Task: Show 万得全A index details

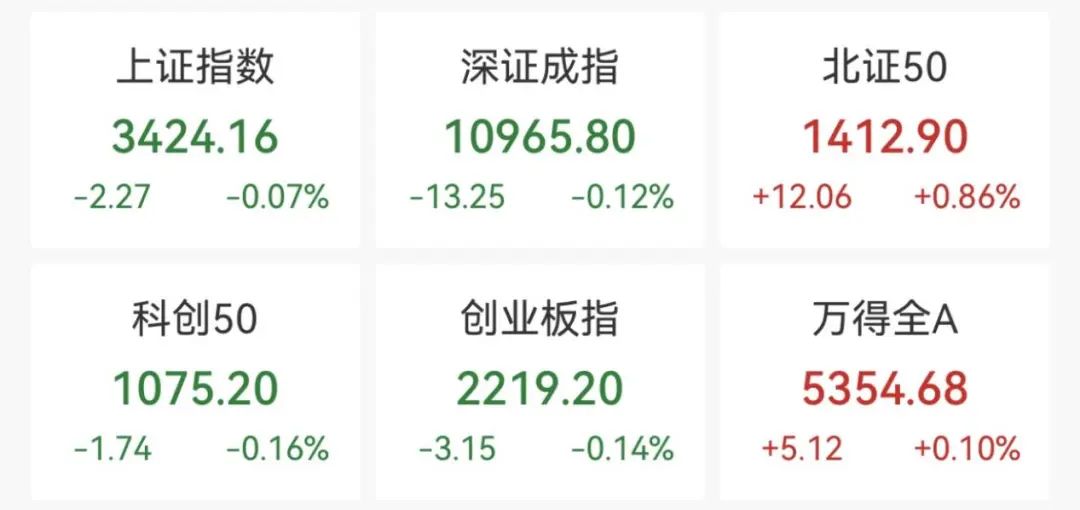Action: [885, 383]
